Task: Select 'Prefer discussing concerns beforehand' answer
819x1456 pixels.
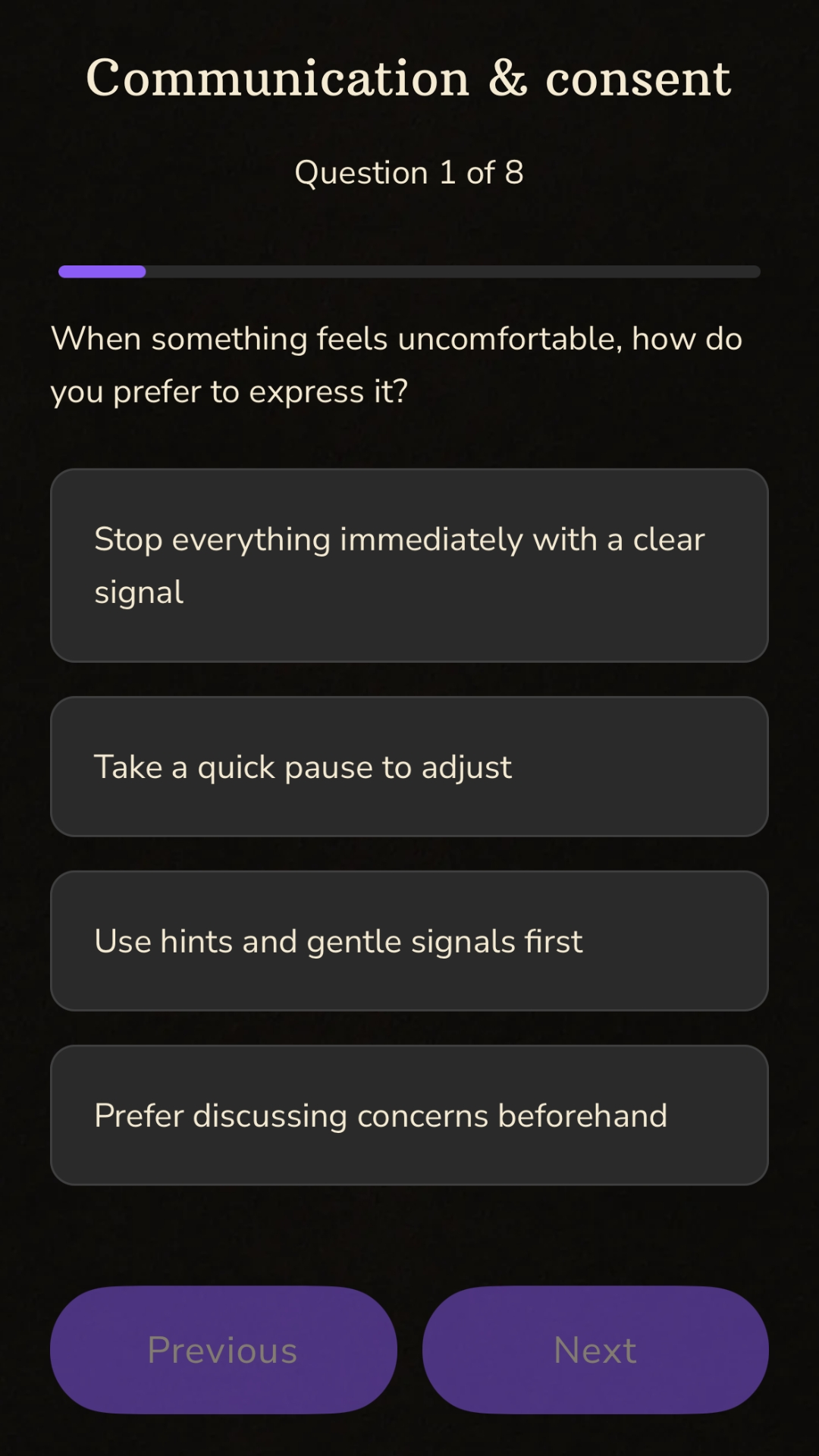Action: (409, 1116)
